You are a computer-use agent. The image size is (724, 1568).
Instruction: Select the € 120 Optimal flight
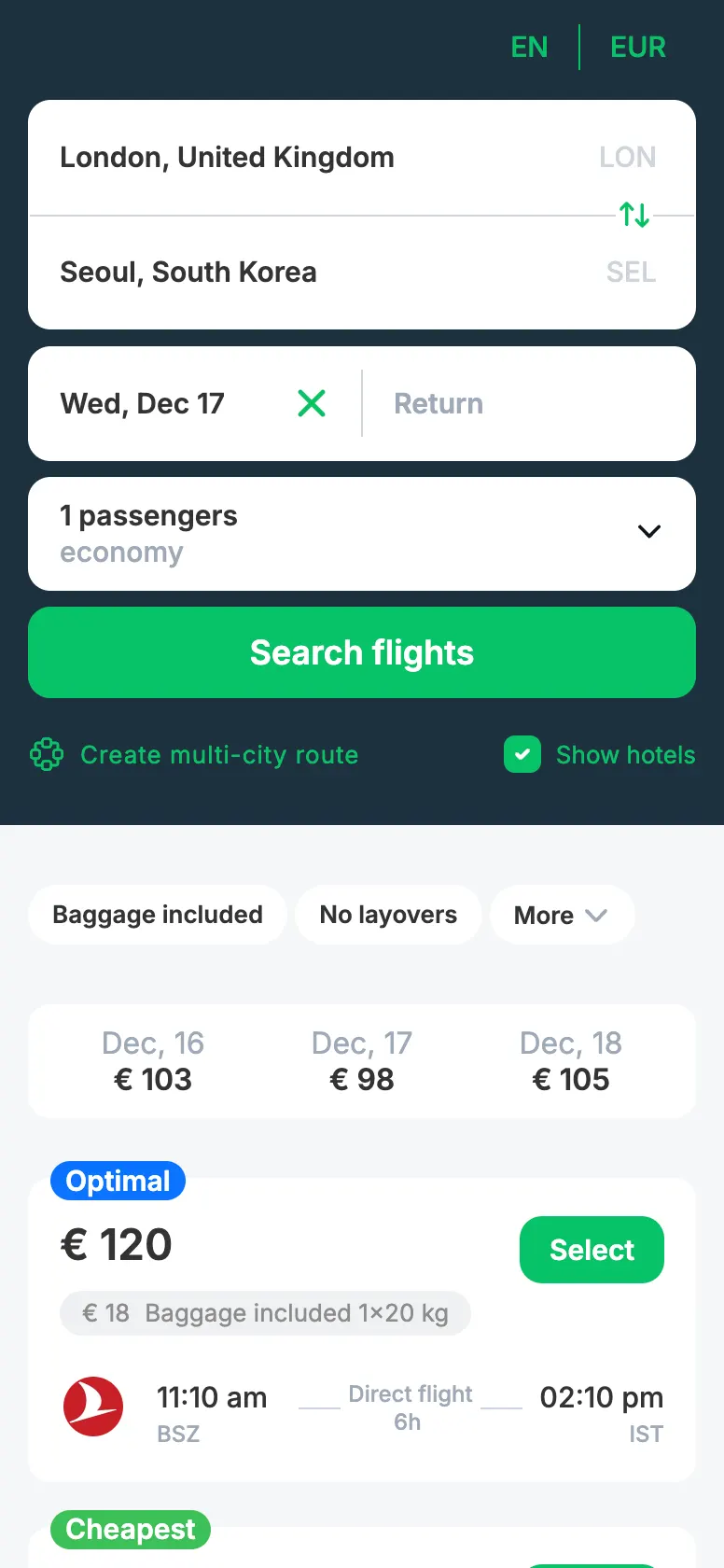(x=591, y=1250)
